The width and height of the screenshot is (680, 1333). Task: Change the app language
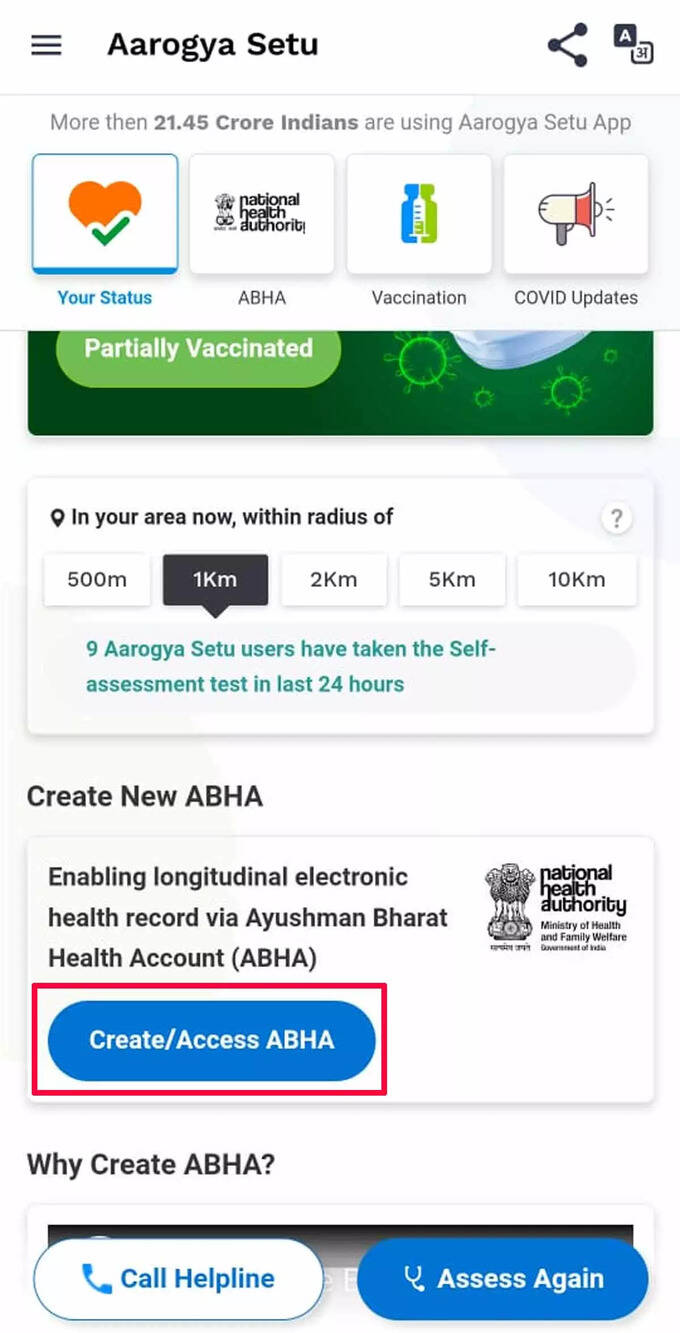pos(633,46)
